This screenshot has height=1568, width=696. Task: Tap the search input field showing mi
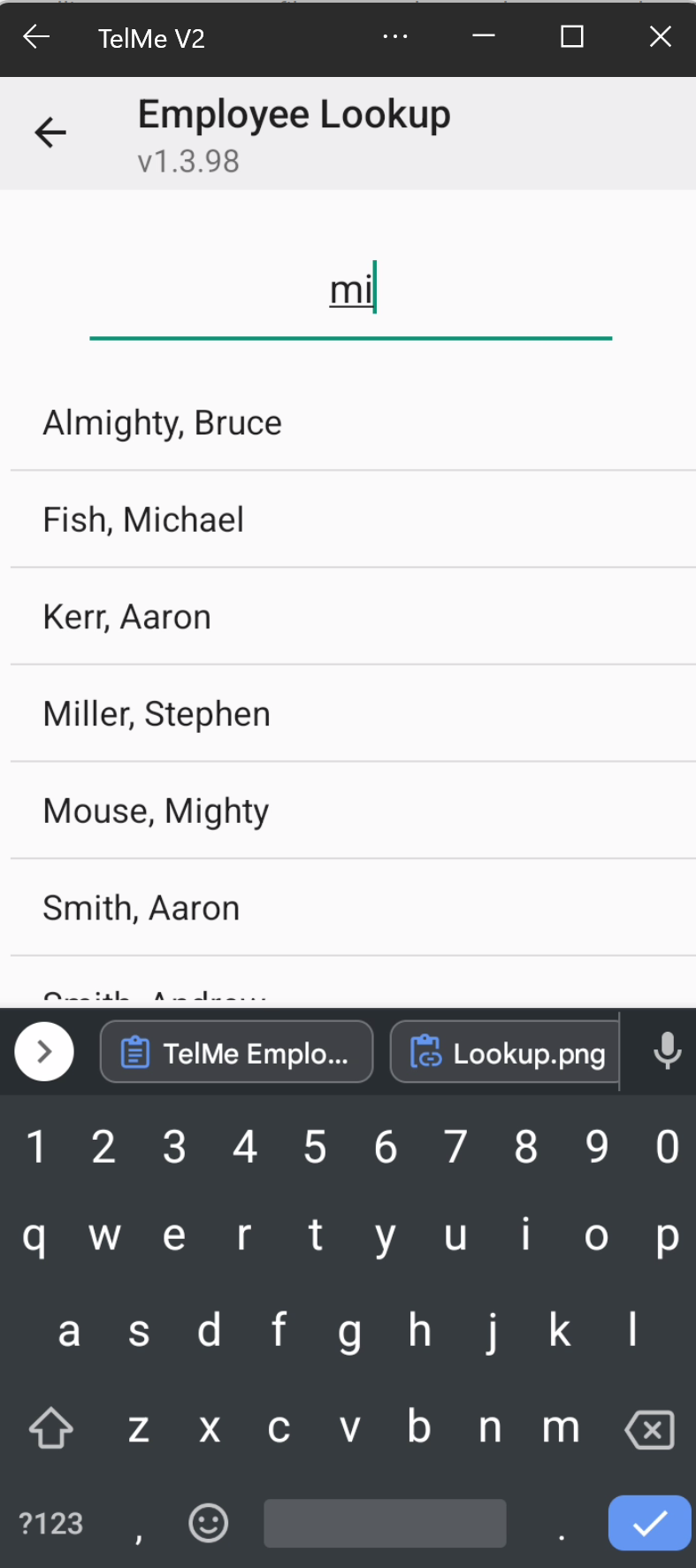pyautogui.click(x=350, y=289)
